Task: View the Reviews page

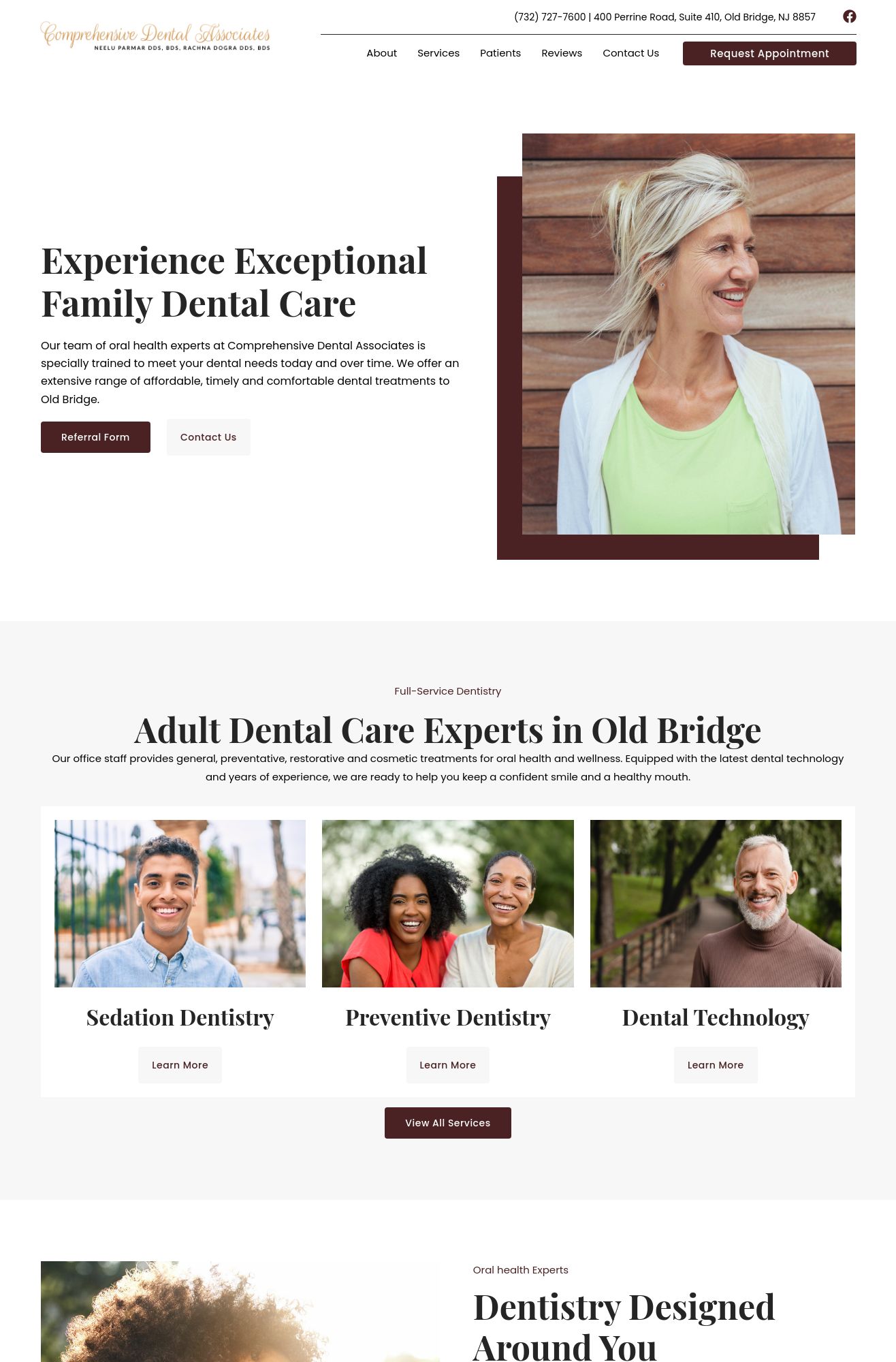Action: (x=561, y=53)
